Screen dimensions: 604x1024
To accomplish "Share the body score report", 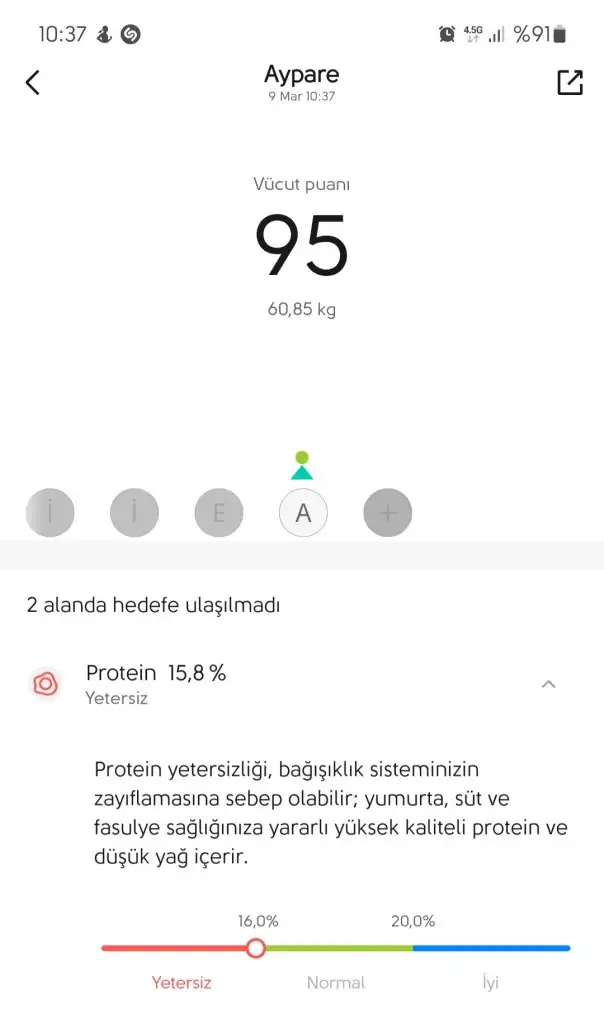I will [x=569, y=82].
